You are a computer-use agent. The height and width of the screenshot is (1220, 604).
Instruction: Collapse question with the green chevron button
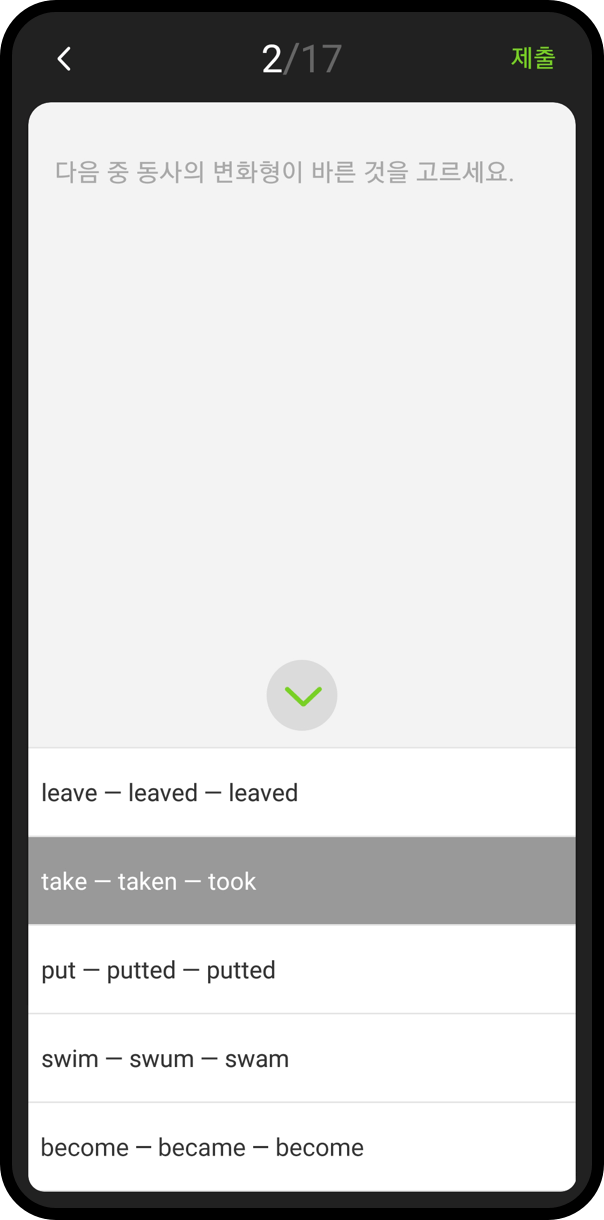coord(302,695)
